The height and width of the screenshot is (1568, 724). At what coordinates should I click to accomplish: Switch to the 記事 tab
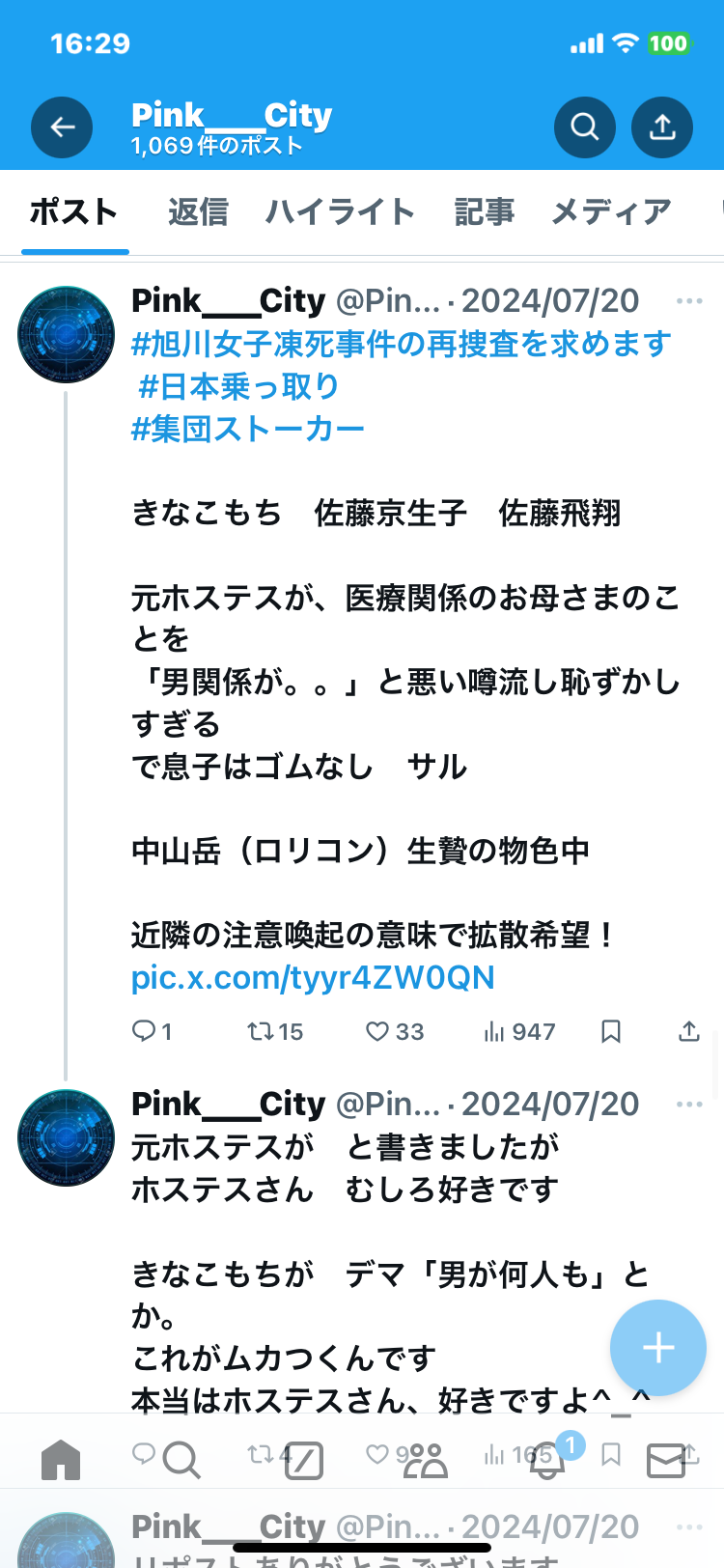pos(484,212)
